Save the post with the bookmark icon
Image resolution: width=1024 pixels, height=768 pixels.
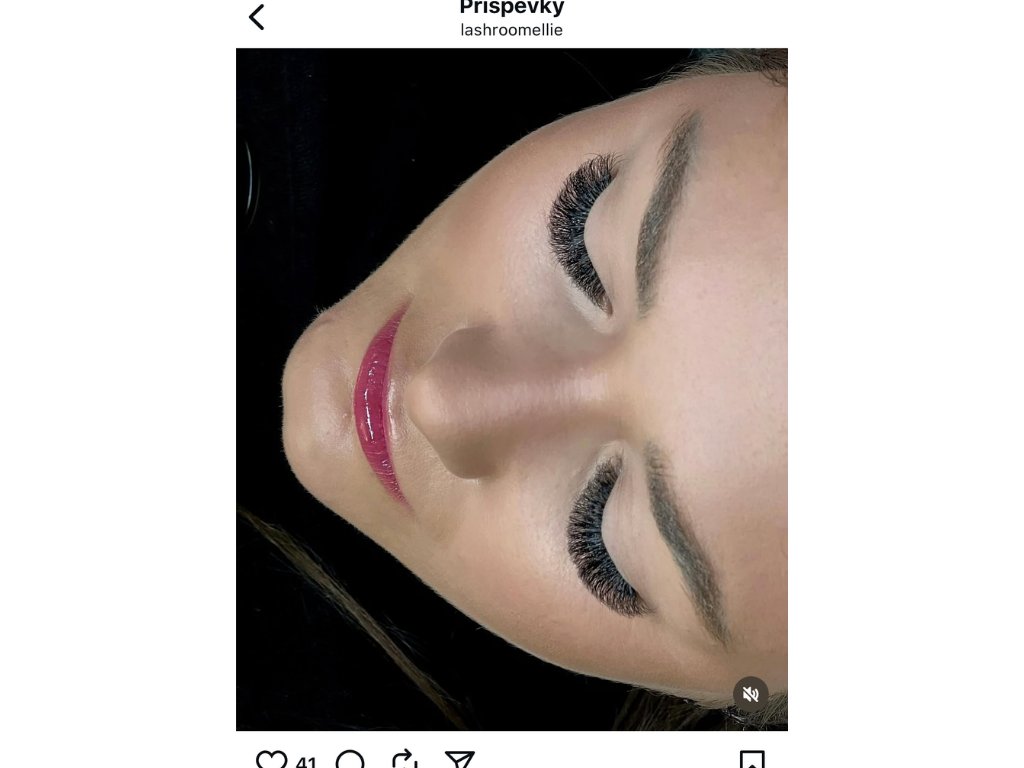(x=752, y=760)
